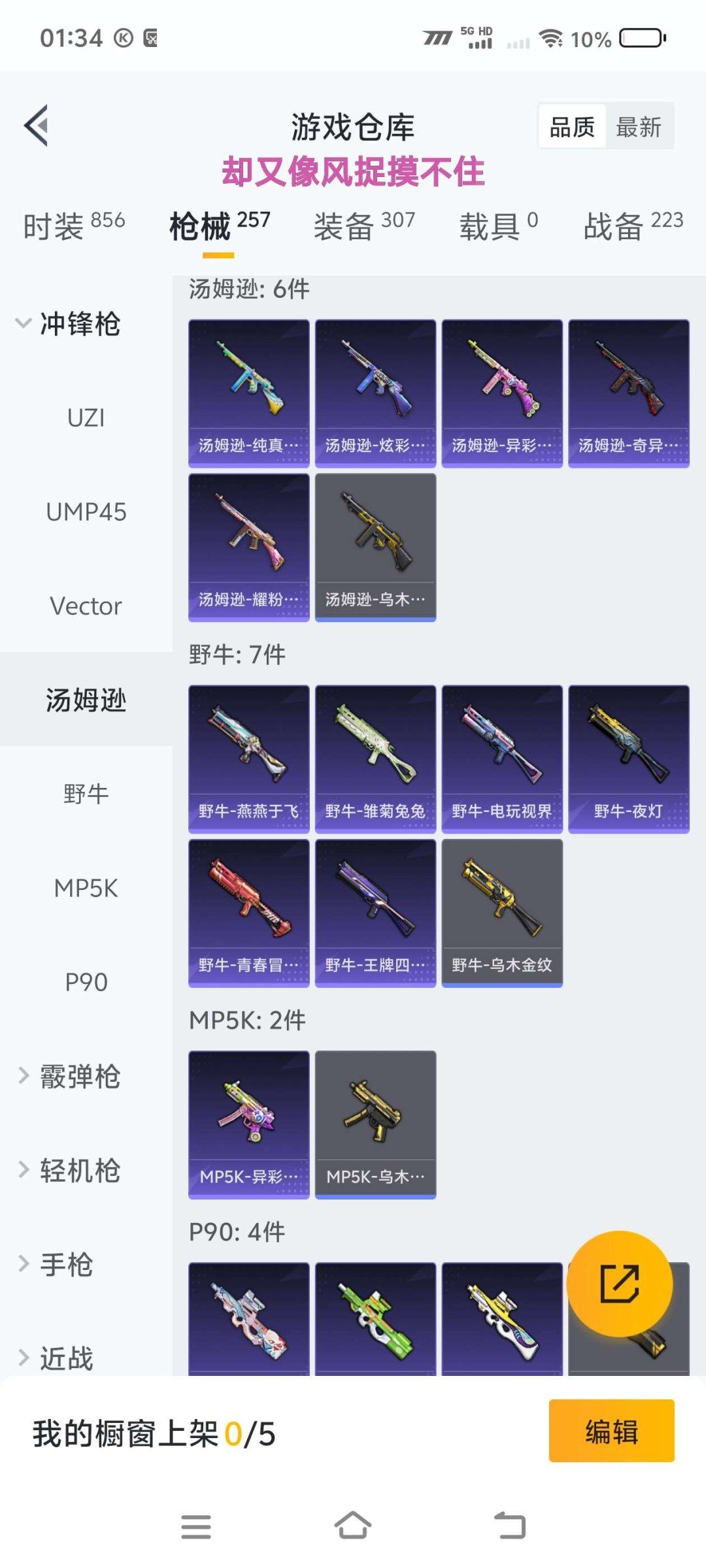Sort inventory by 品质

tap(572, 127)
